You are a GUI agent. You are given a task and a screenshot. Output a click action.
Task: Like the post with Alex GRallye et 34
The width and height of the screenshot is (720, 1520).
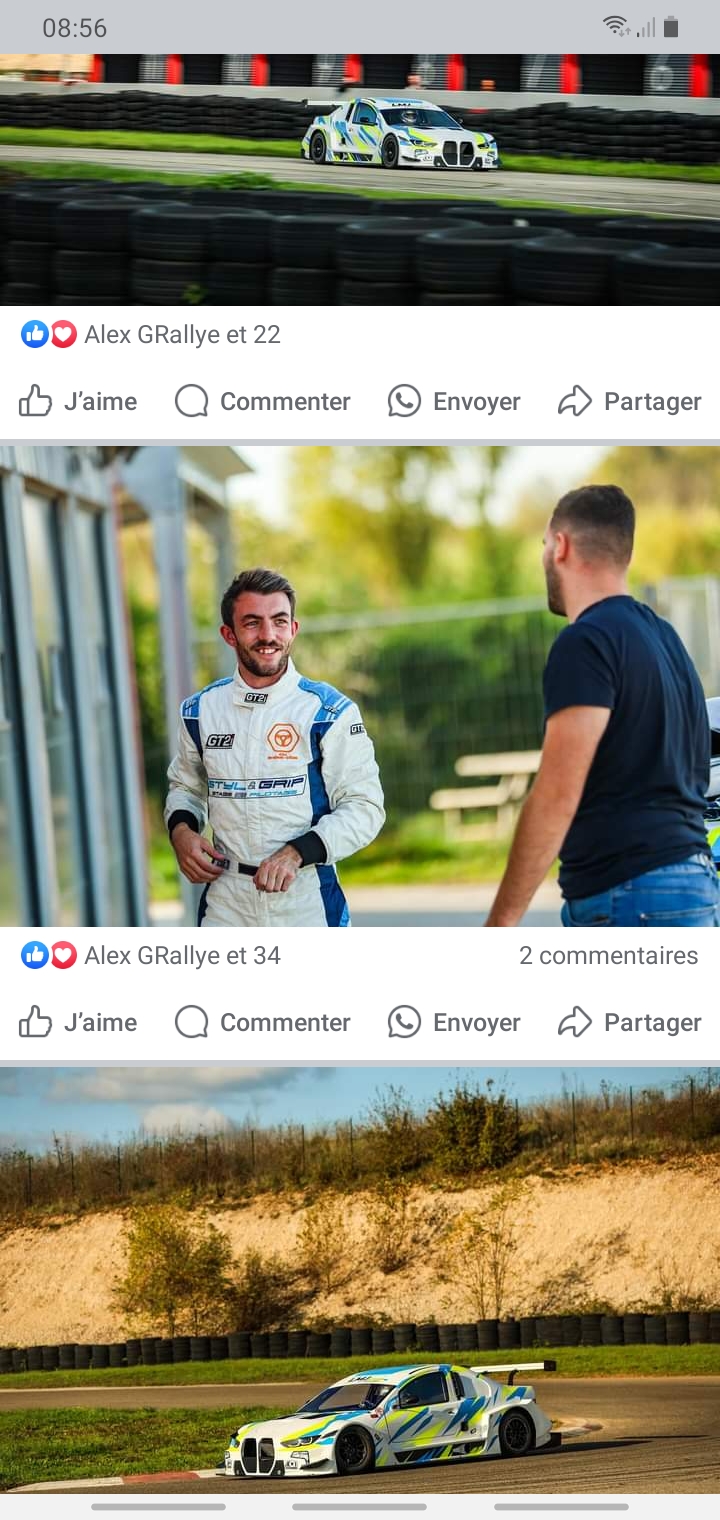(x=78, y=1023)
